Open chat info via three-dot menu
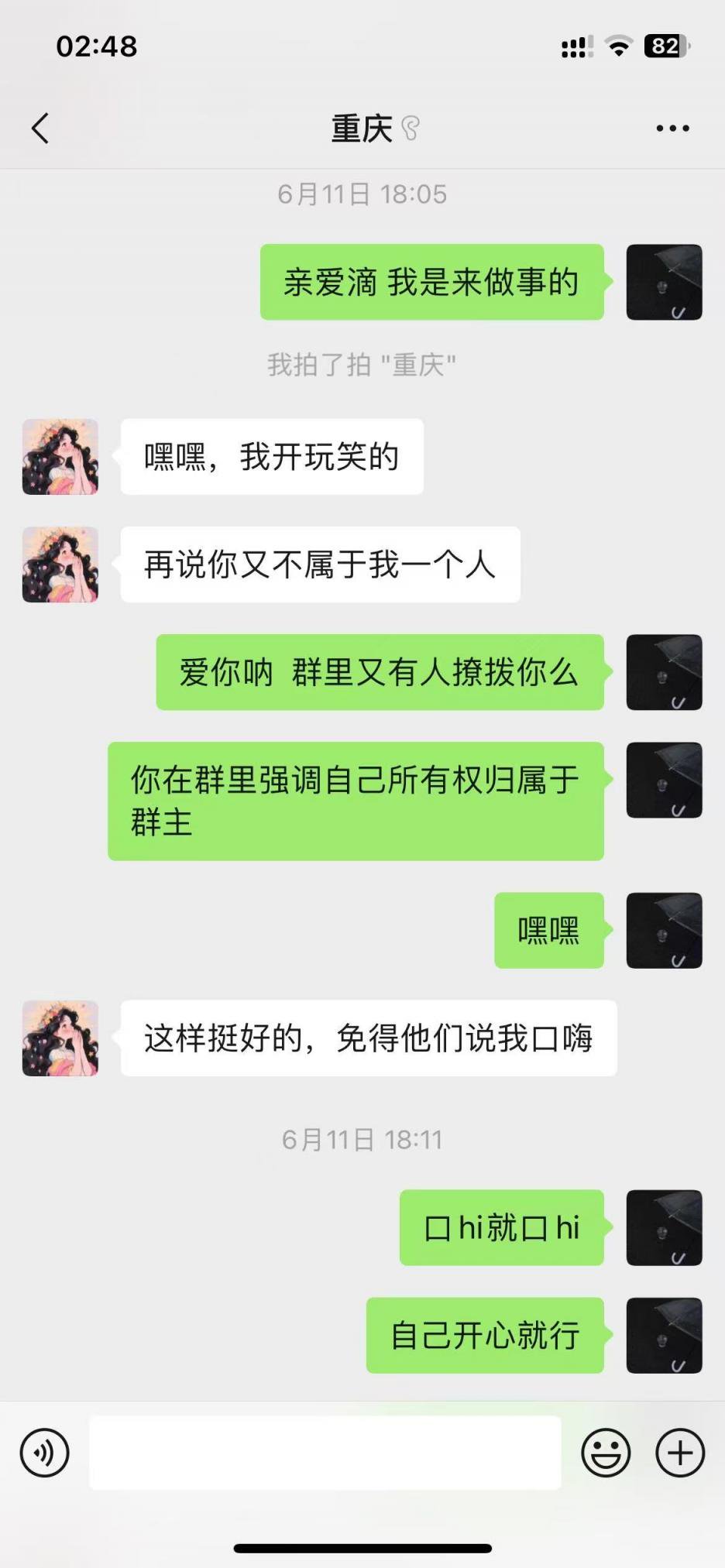725x1568 pixels. [x=672, y=129]
